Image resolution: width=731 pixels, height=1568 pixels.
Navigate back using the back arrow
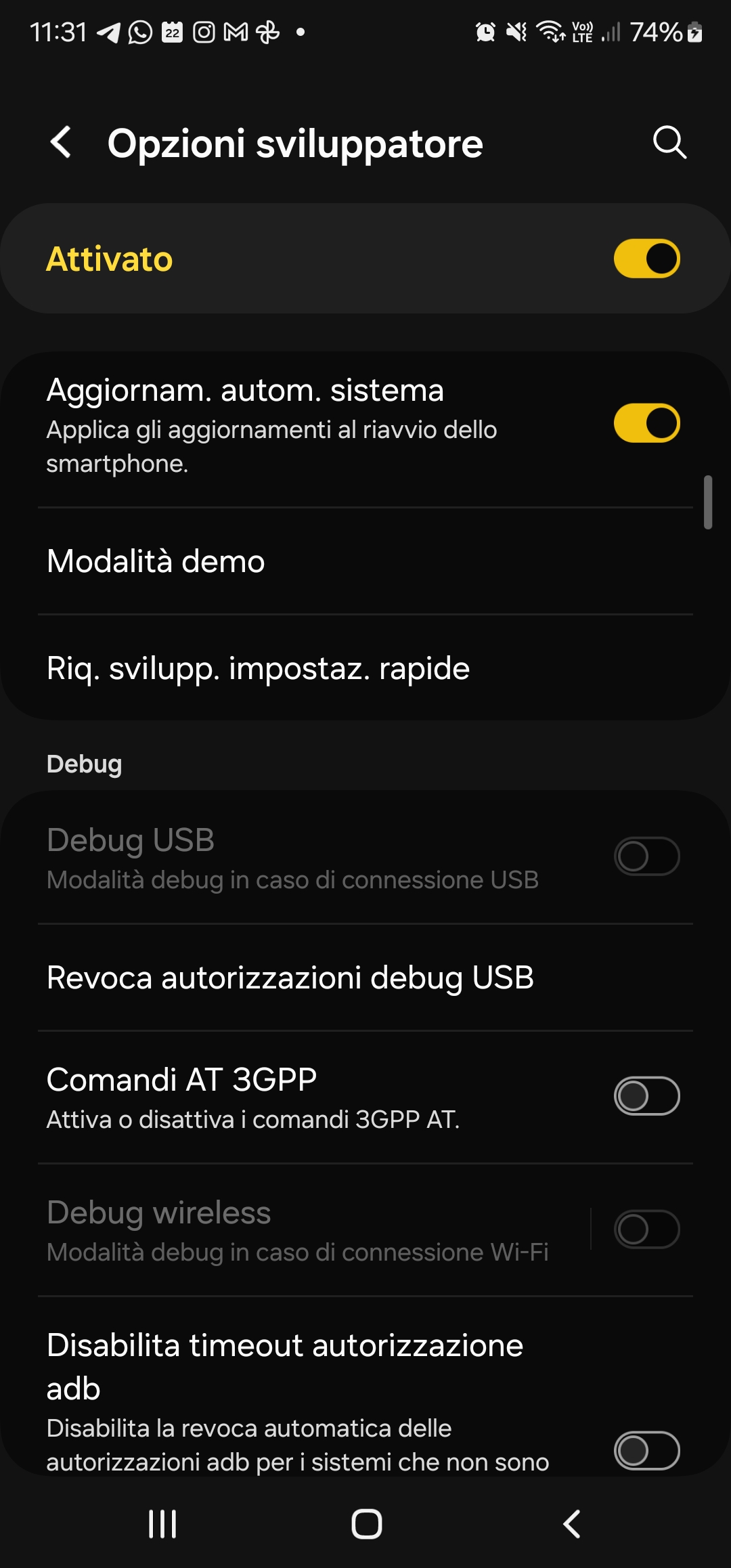click(60, 143)
